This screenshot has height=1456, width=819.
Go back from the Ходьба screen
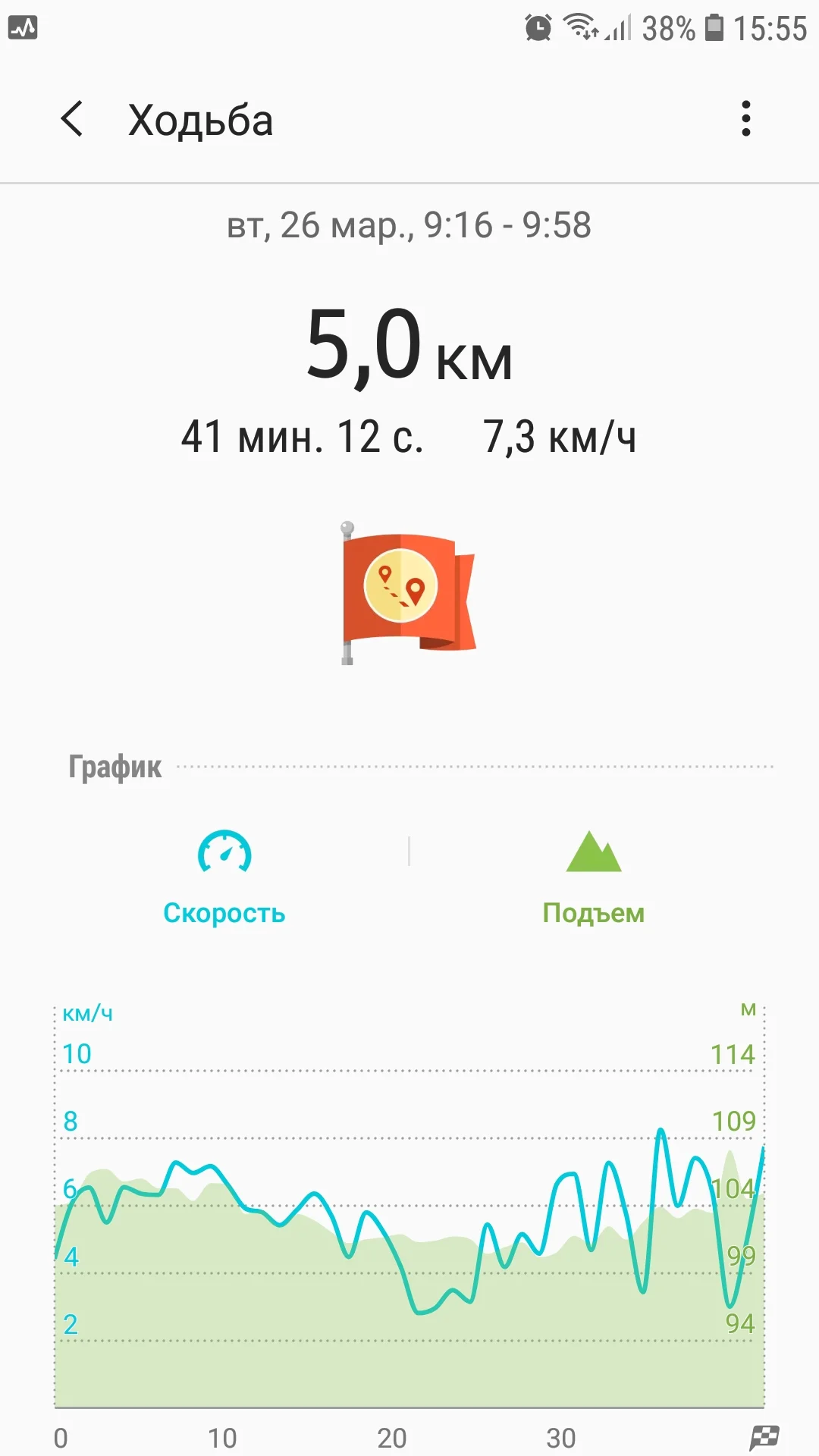coord(72,119)
